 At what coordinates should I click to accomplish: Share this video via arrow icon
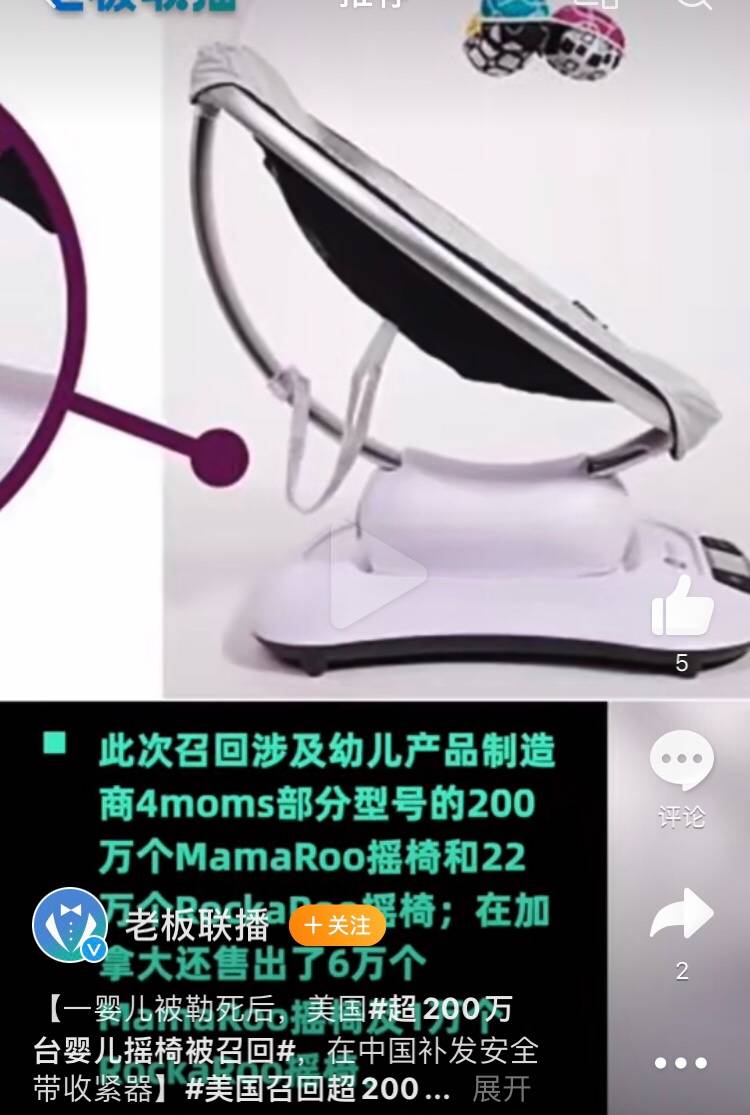point(682,916)
